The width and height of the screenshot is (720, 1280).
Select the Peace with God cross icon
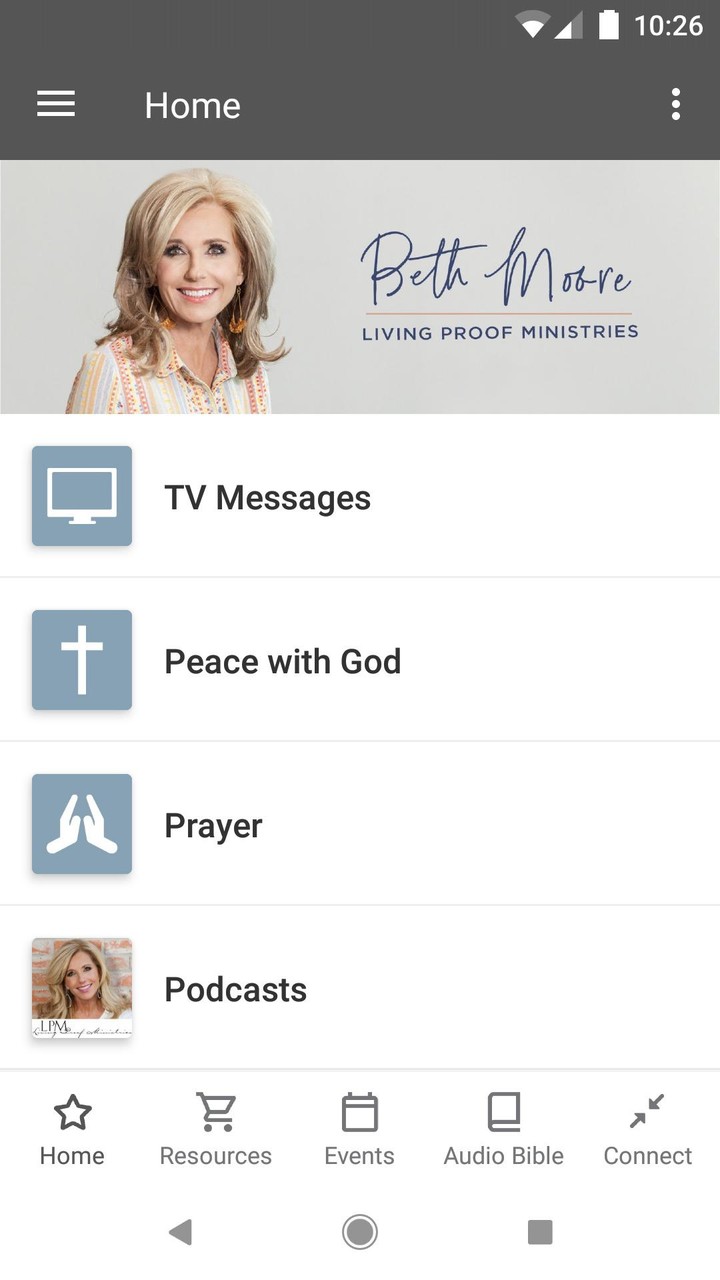[81, 660]
